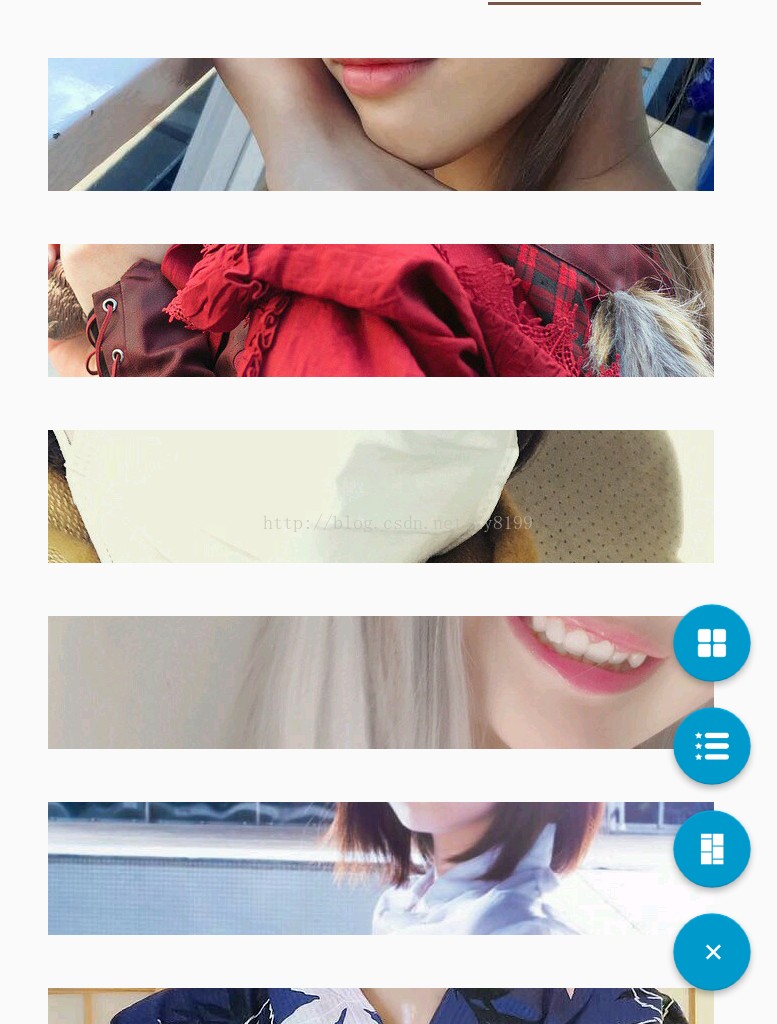Image resolution: width=777 pixels, height=1024 pixels.
Task: Select the staggered layout floating button
Action: tap(711, 849)
